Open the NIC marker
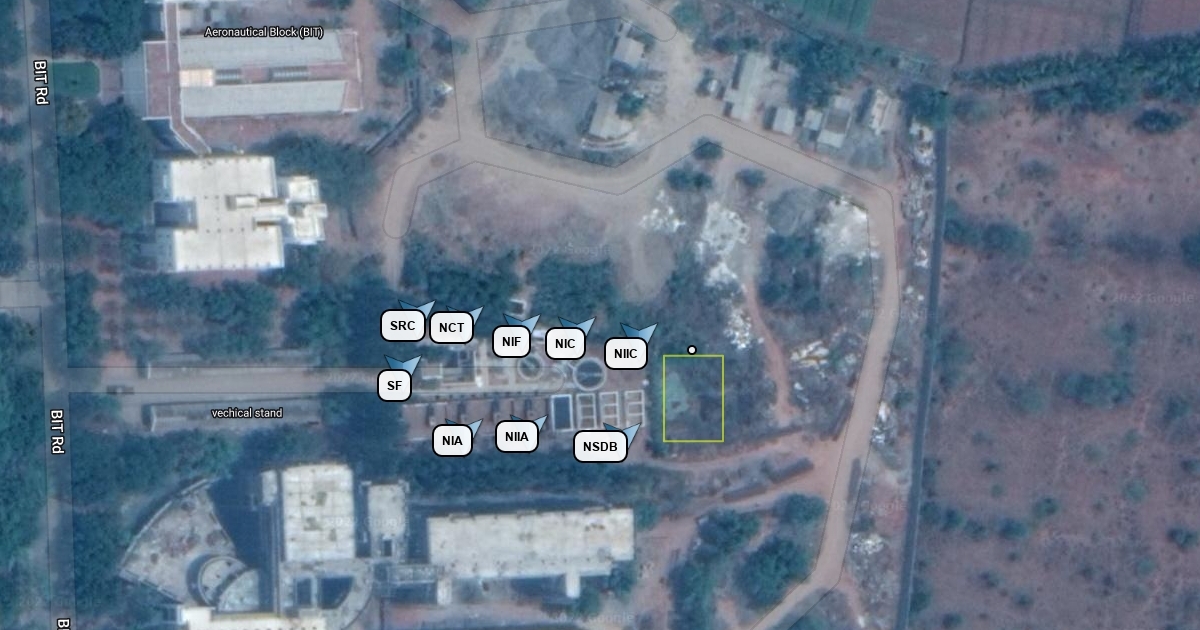Image resolution: width=1200 pixels, height=630 pixels. point(565,344)
